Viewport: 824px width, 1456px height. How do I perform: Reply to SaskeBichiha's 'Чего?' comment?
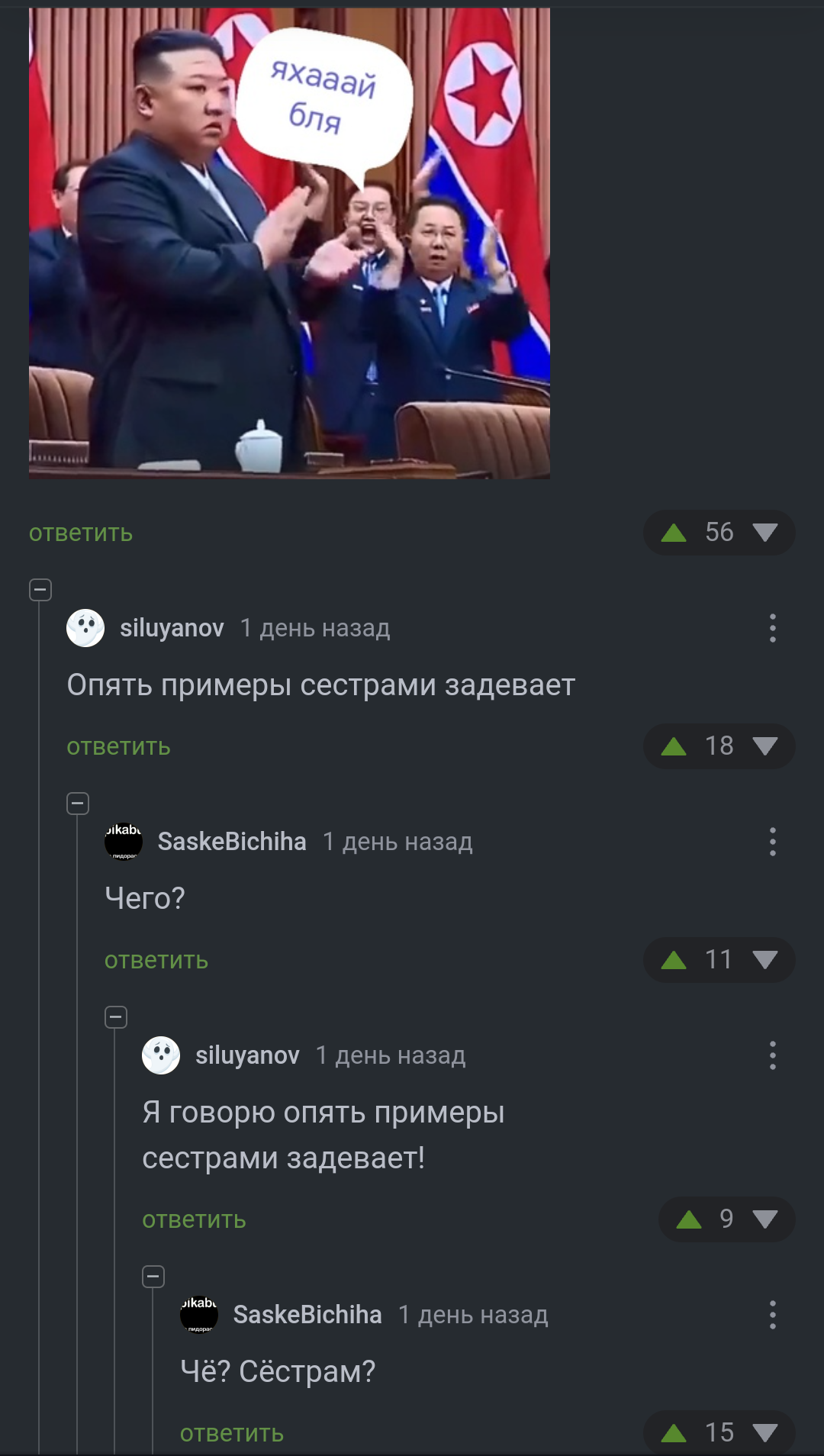pyautogui.click(x=156, y=961)
